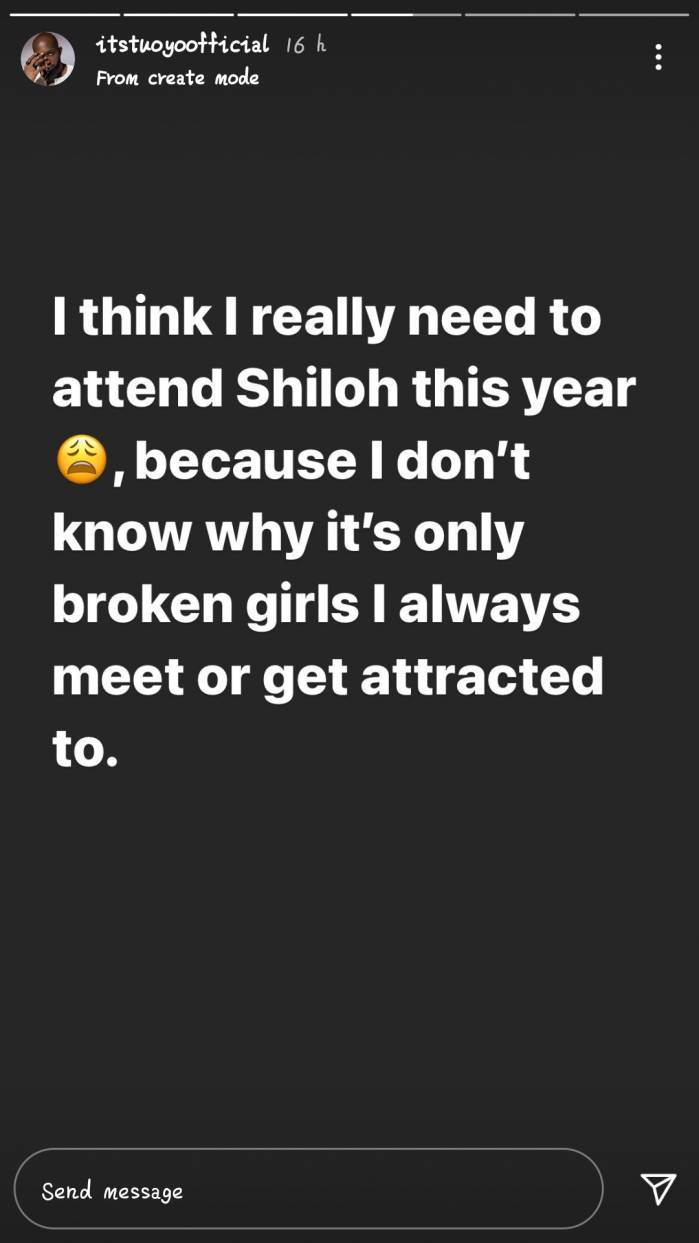Open the three-dot overflow menu
This screenshot has width=699, height=1243.
(657, 57)
